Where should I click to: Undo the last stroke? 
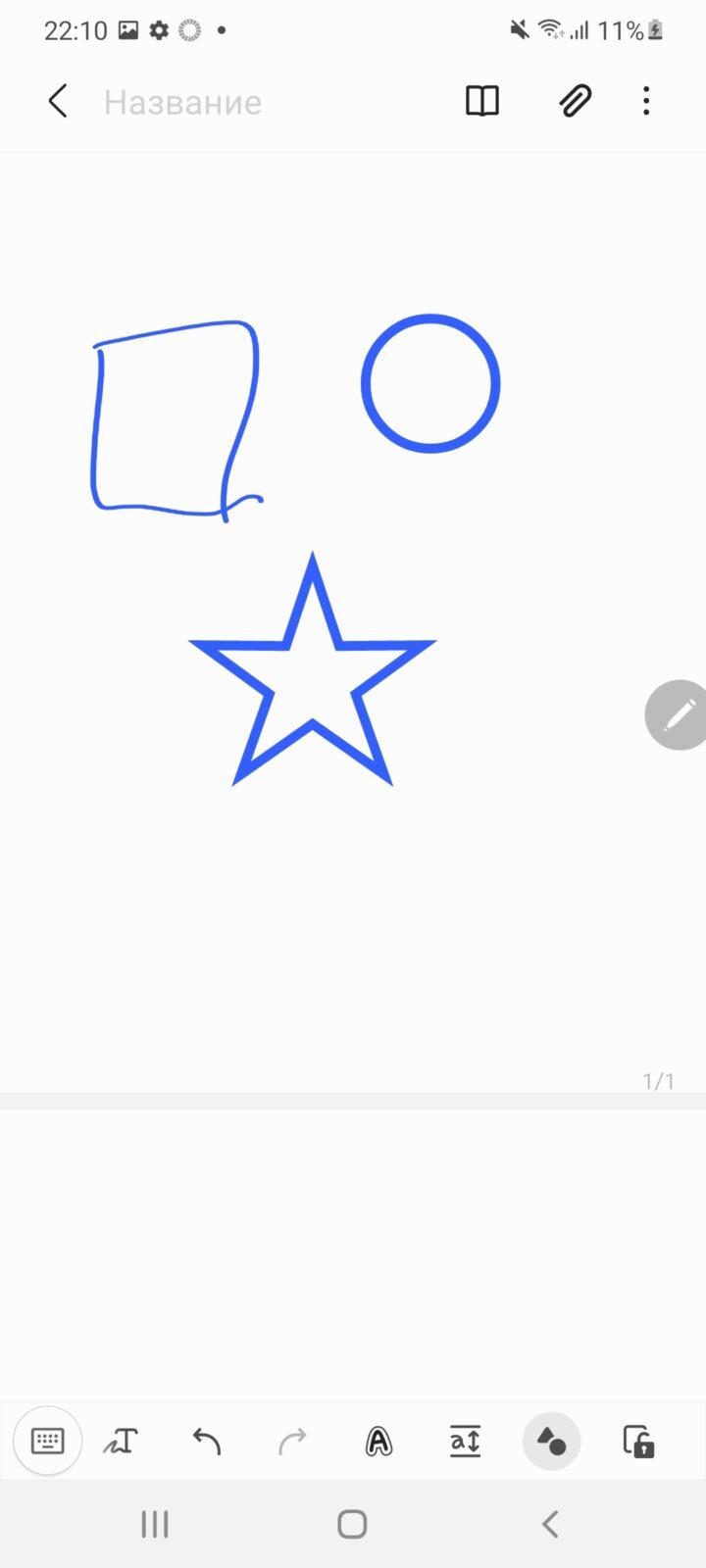[x=206, y=1442]
